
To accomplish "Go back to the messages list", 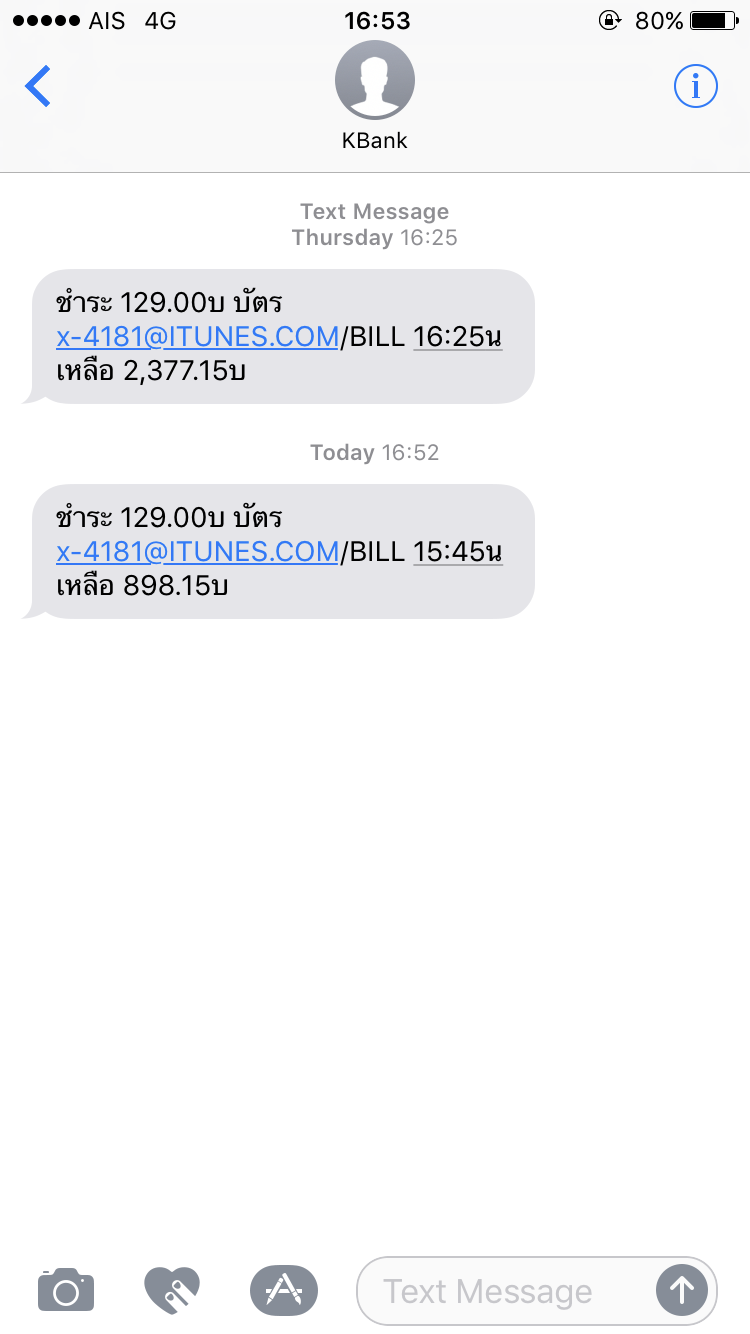I will click(38, 87).
